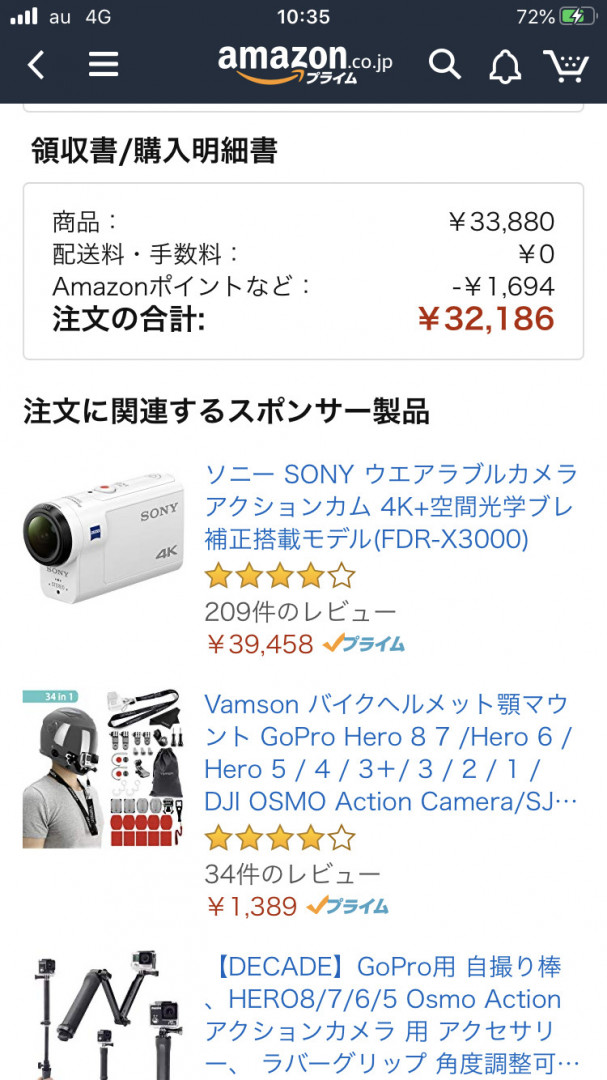Tap the Vamson 34 in 1 kit image
This screenshot has width=607, height=1080.
(x=103, y=768)
